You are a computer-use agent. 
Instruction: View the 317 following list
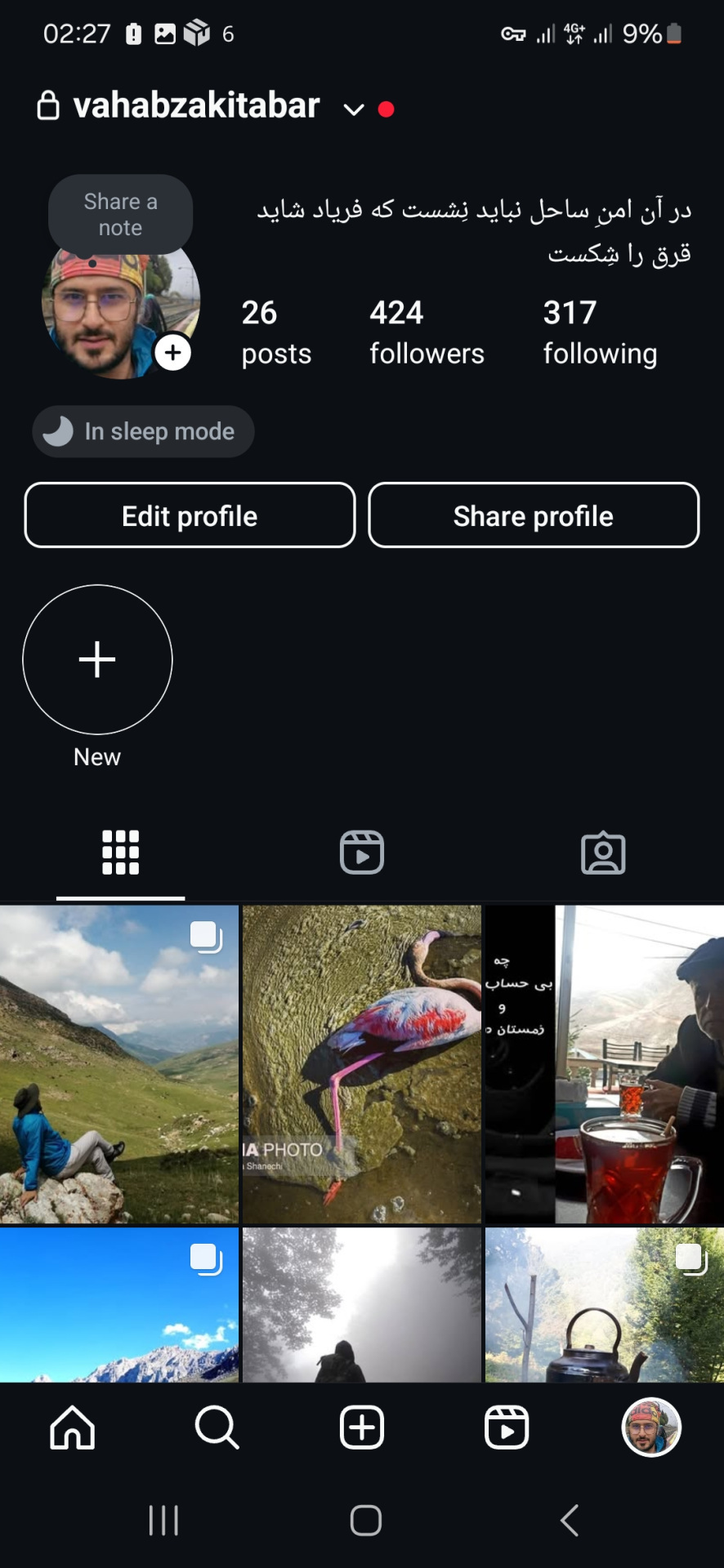(600, 332)
